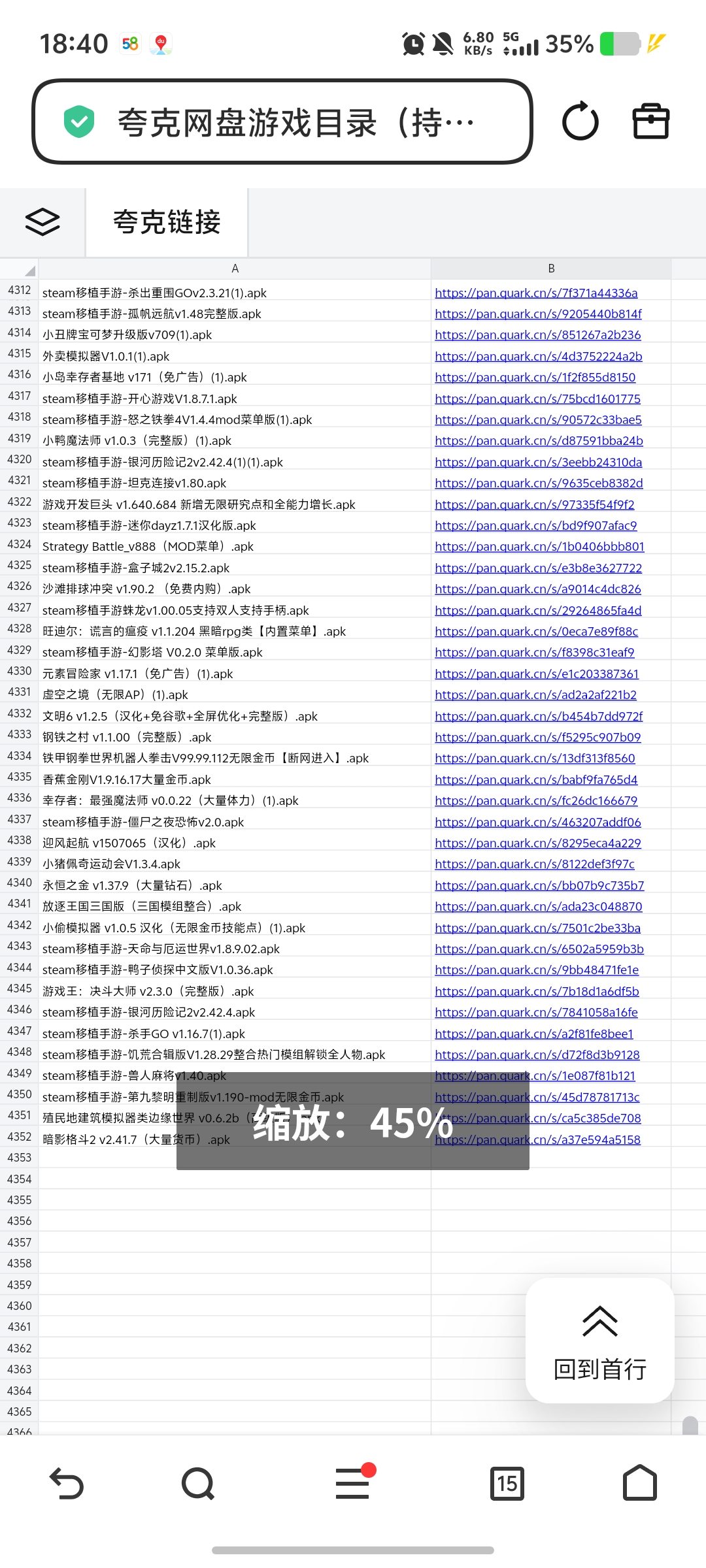Open the link pan.quark.cn/s/97335f54f9f2
The image size is (706, 1568).
(535, 504)
